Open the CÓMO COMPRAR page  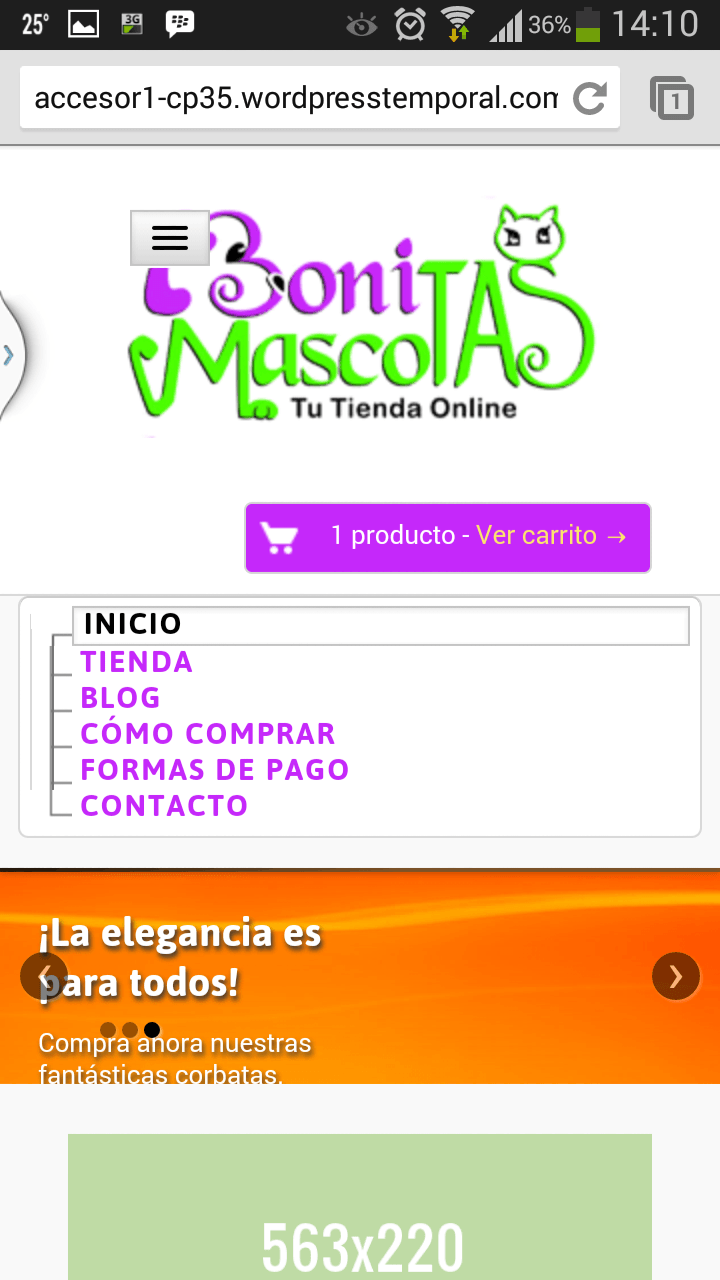click(208, 734)
